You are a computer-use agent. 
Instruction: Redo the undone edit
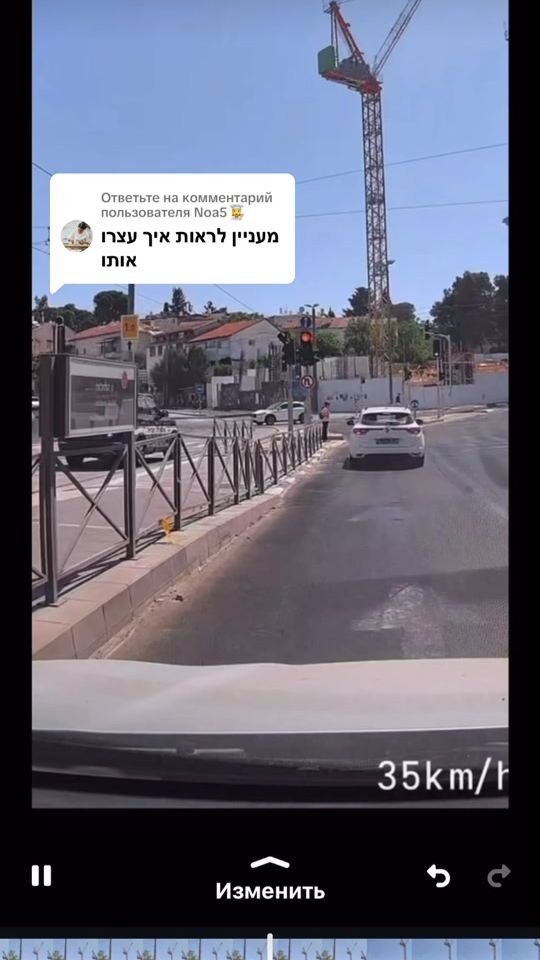pos(498,876)
